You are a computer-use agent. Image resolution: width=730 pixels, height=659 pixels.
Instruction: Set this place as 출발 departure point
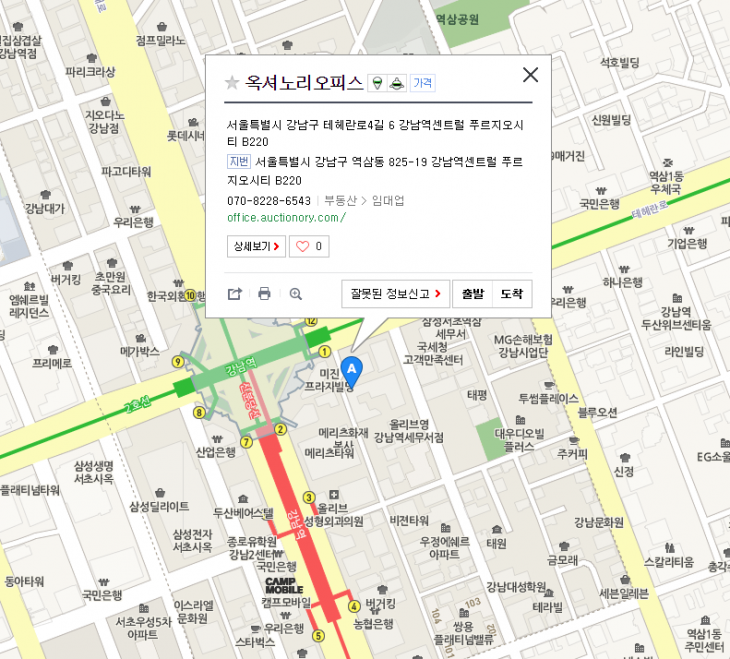[472, 294]
